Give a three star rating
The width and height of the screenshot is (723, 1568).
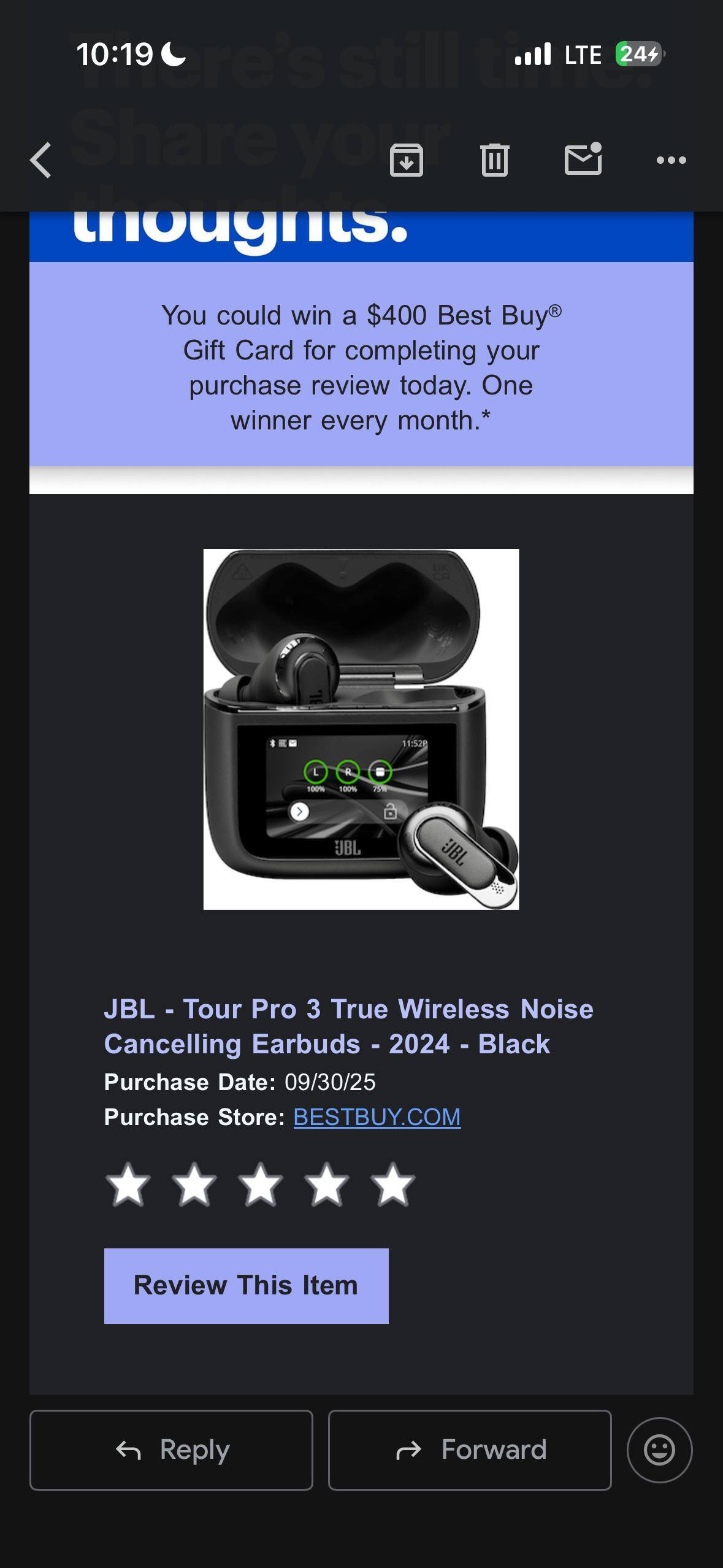261,1185
